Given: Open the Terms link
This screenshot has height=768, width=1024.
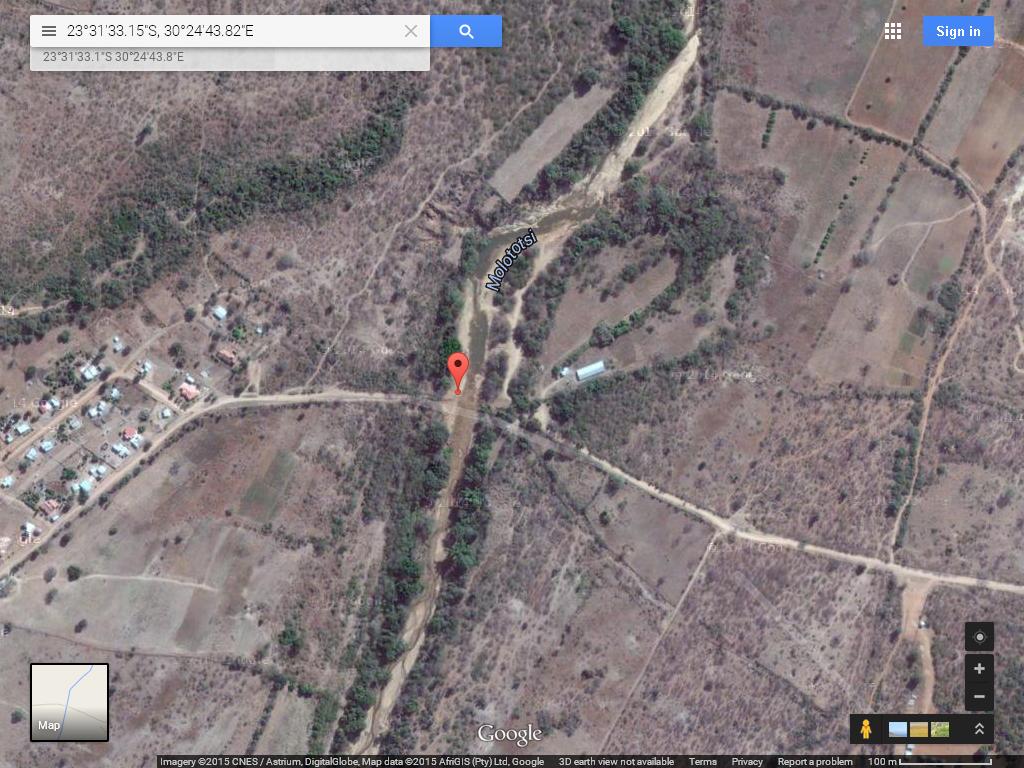Looking at the screenshot, I should tap(703, 762).
